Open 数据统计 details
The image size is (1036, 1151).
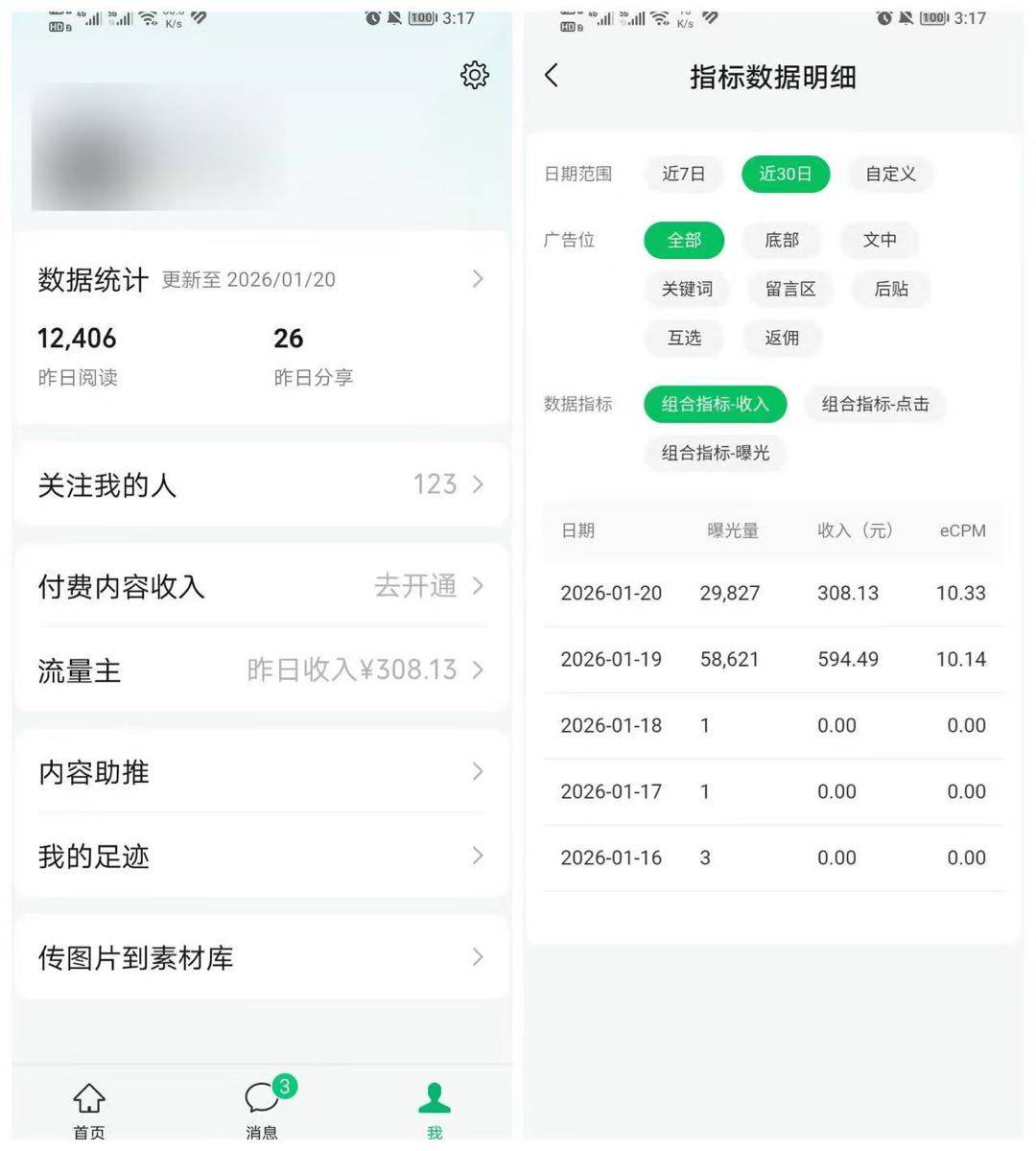[x=261, y=279]
